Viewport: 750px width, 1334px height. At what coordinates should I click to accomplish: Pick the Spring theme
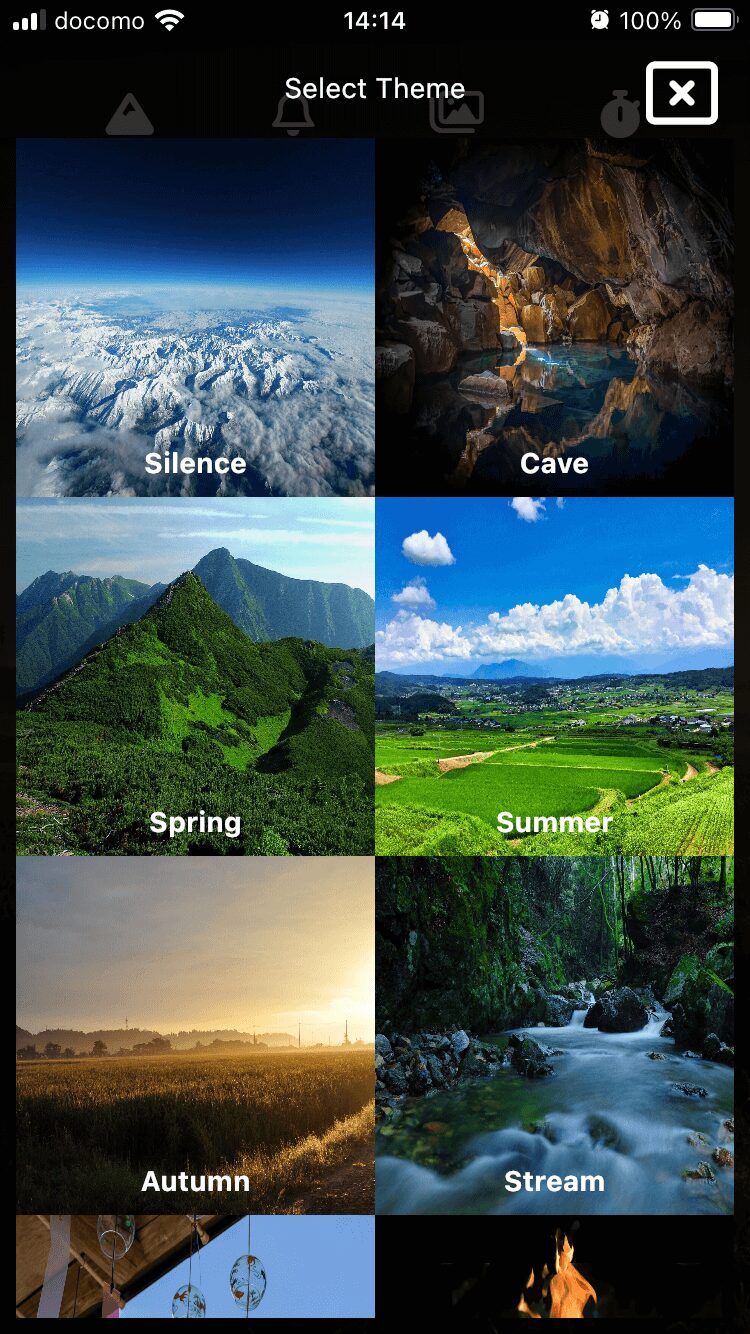coord(195,676)
